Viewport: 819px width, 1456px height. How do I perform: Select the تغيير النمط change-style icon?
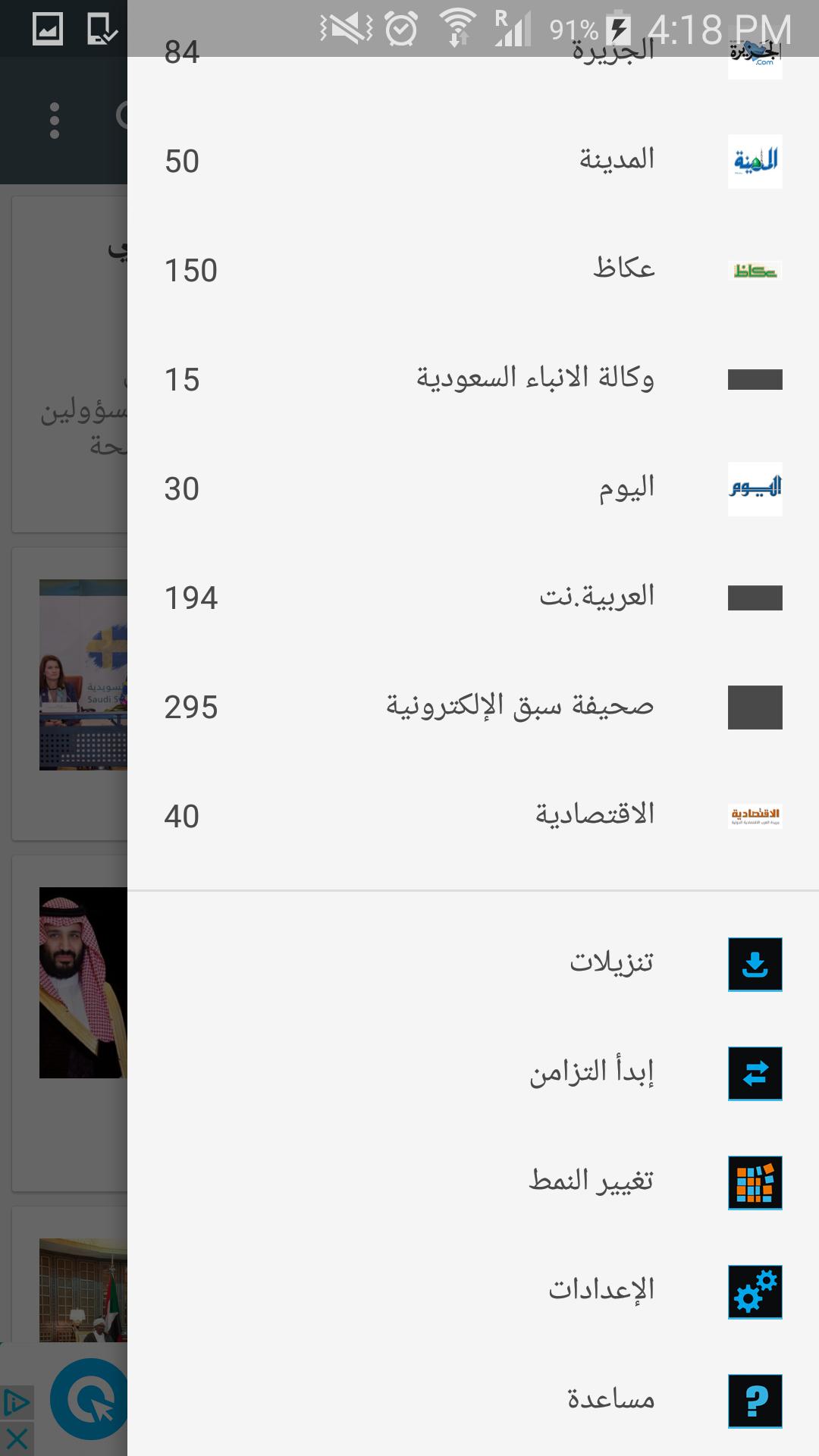click(753, 1179)
